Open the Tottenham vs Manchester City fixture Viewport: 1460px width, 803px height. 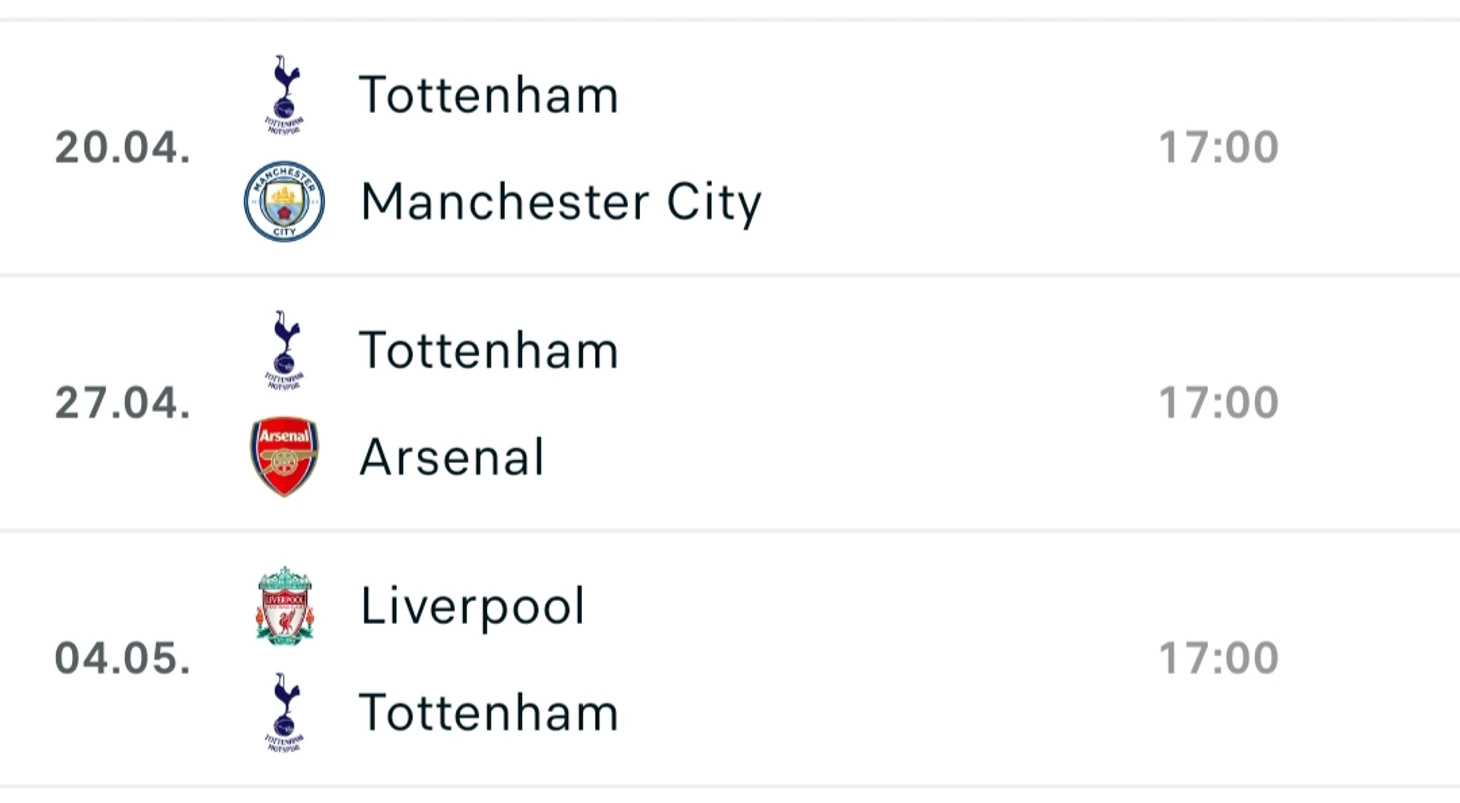(730, 148)
